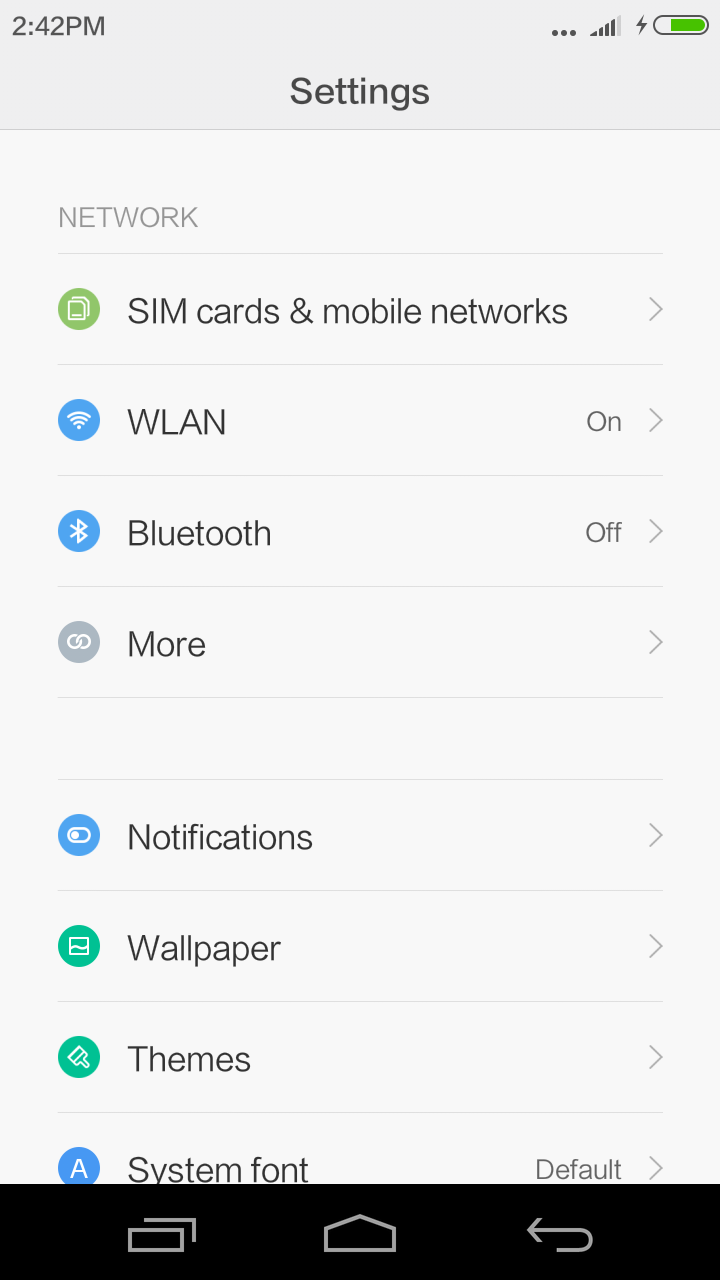
Task: Open the WLAN settings
Action: pos(360,421)
